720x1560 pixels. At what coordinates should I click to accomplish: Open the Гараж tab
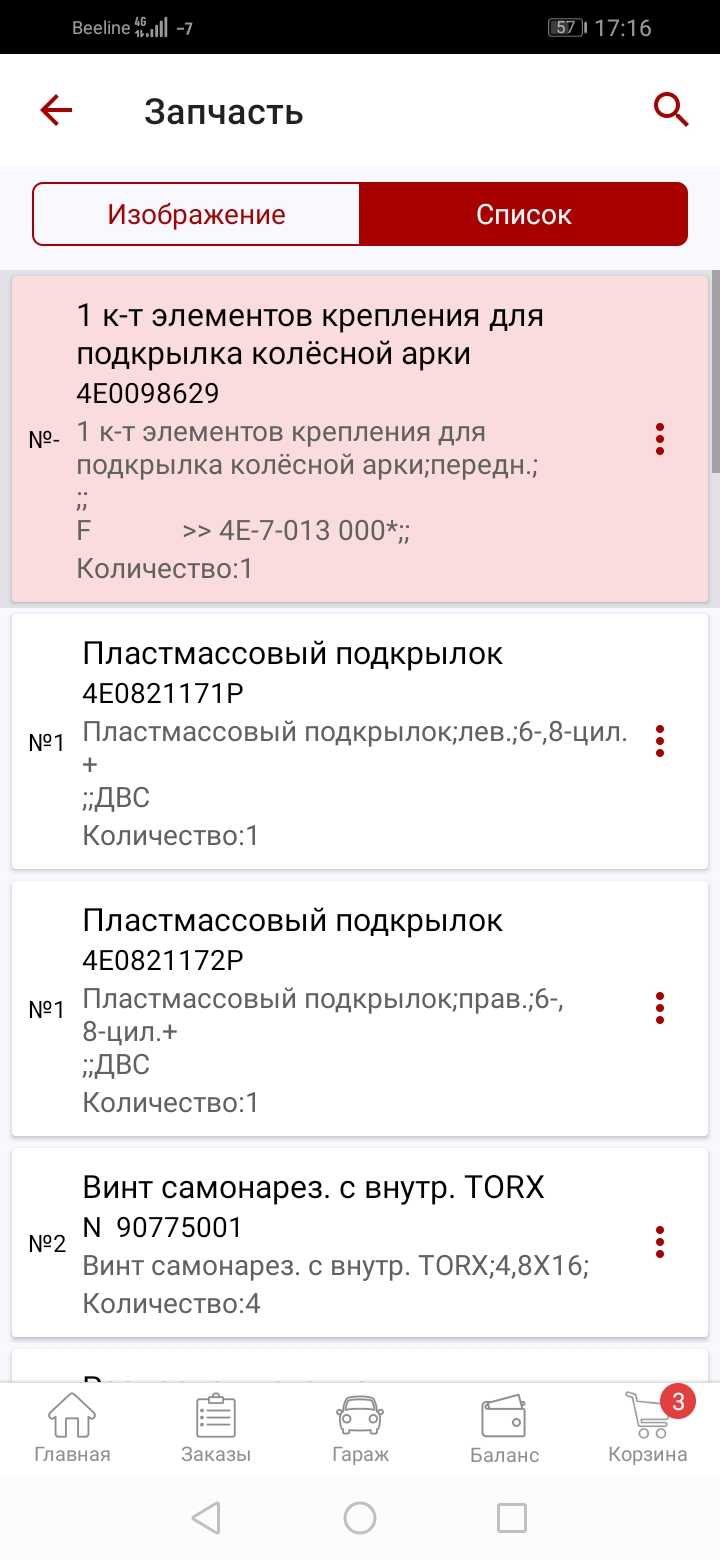(x=360, y=1428)
